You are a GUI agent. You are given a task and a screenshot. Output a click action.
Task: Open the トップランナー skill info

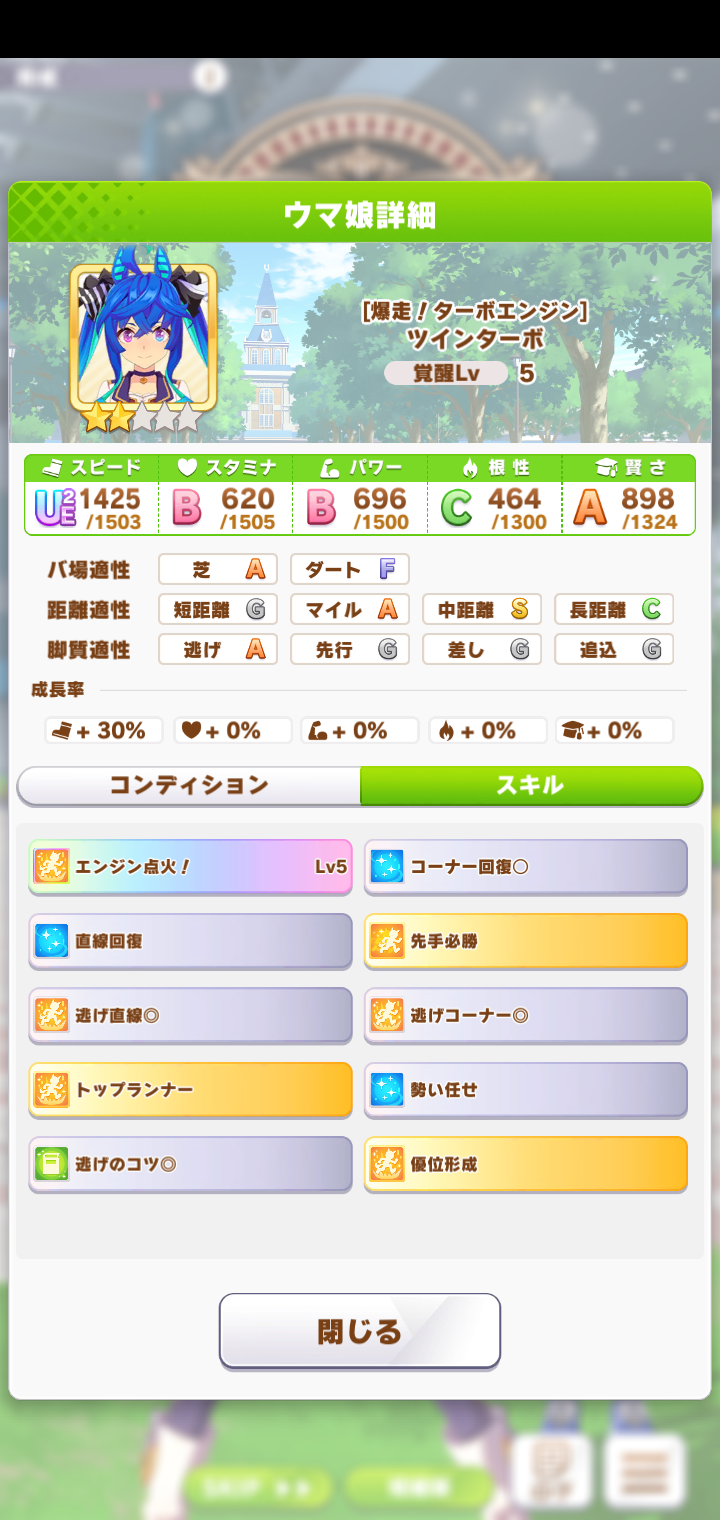pos(190,1090)
